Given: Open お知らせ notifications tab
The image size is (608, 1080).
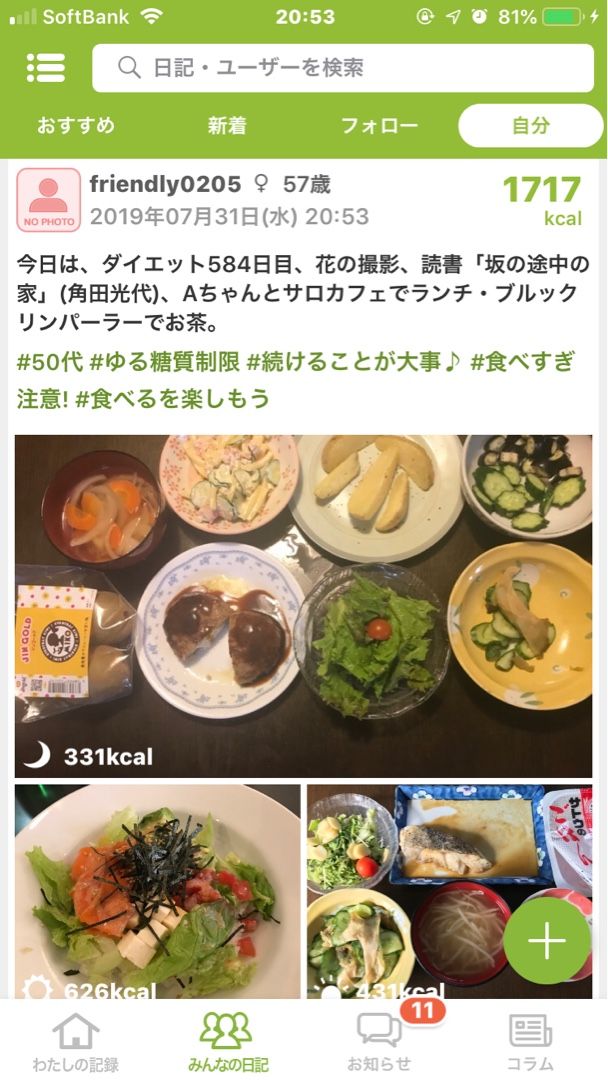Looking at the screenshot, I should tap(380, 1041).
